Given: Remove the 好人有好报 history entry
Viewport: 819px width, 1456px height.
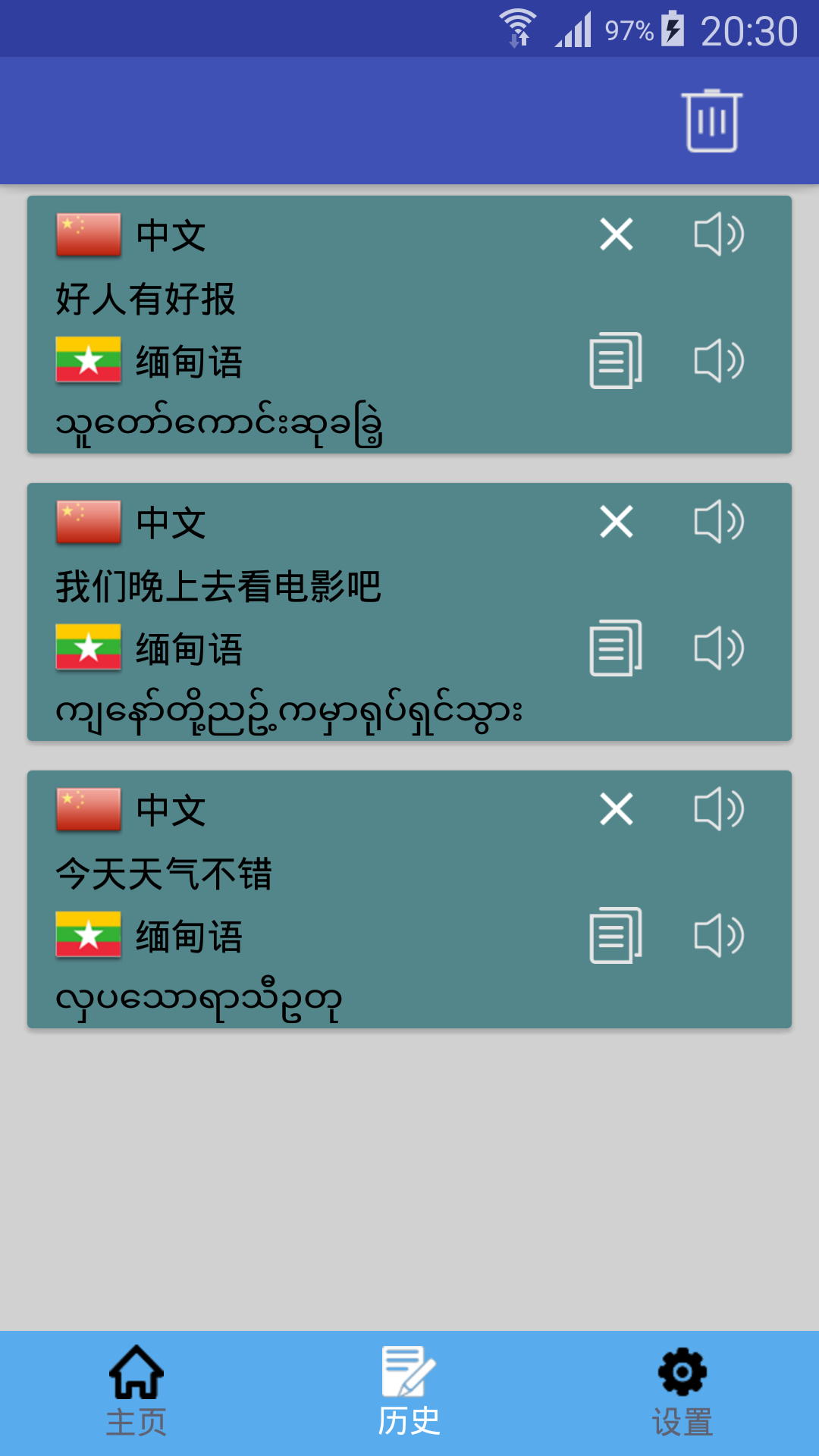Looking at the screenshot, I should [x=616, y=234].
